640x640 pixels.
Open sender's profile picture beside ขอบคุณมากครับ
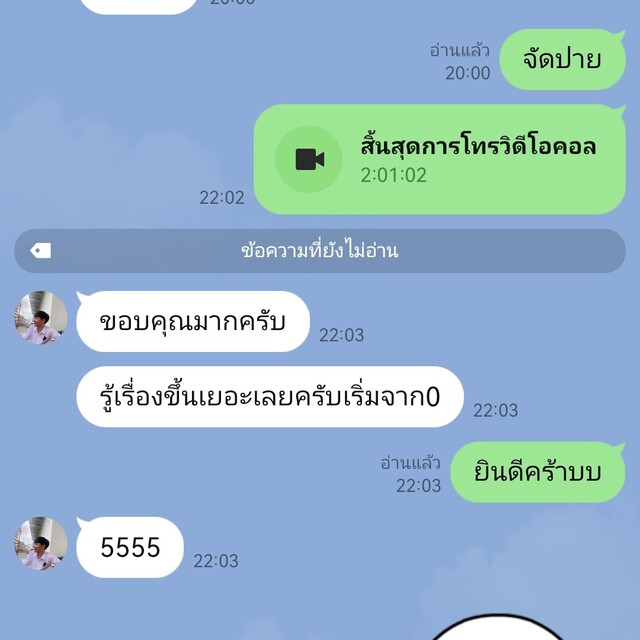(x=41, y=318)
